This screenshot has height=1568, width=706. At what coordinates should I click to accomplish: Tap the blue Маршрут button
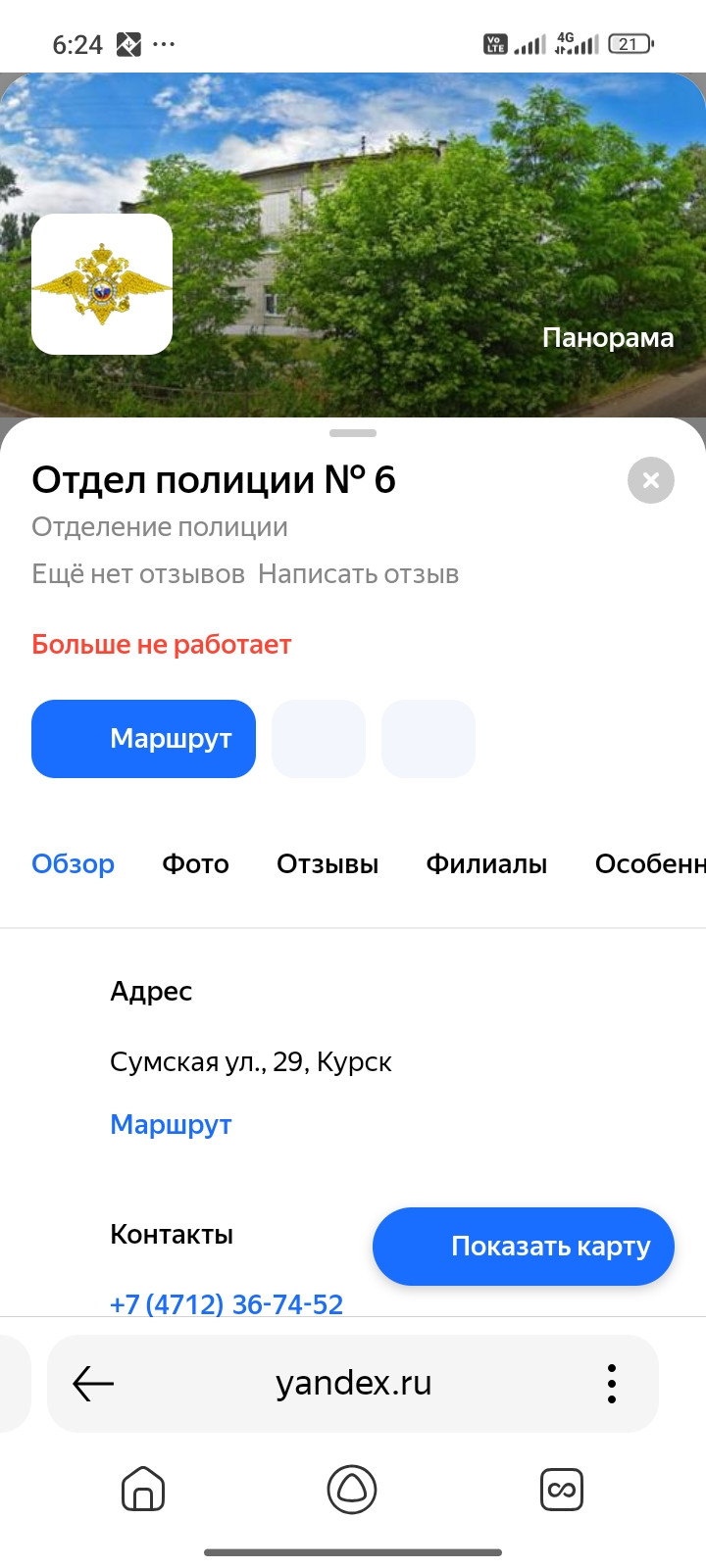(143, 739)
